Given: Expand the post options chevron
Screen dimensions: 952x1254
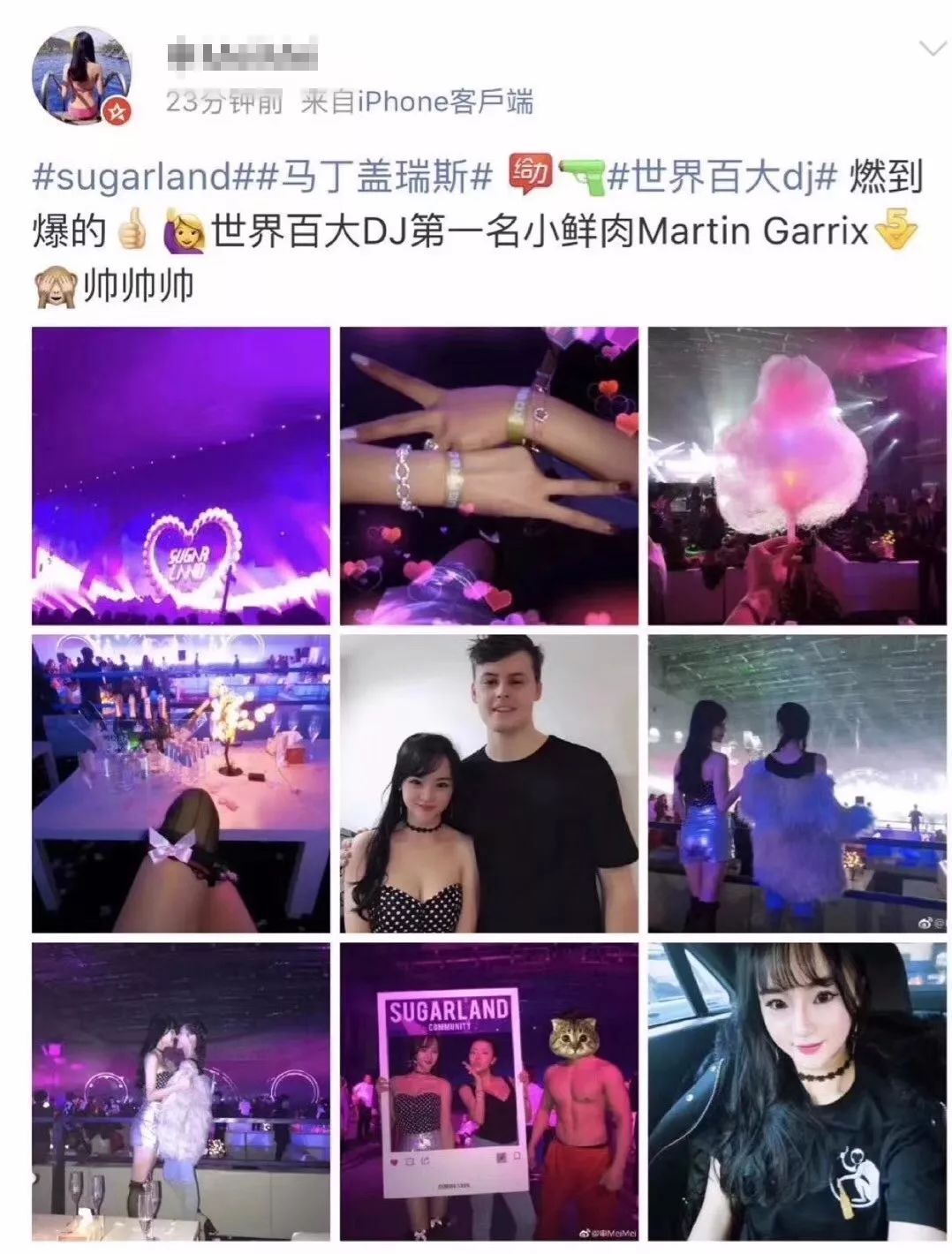Looking at the screenshot, I should (933, 49).
